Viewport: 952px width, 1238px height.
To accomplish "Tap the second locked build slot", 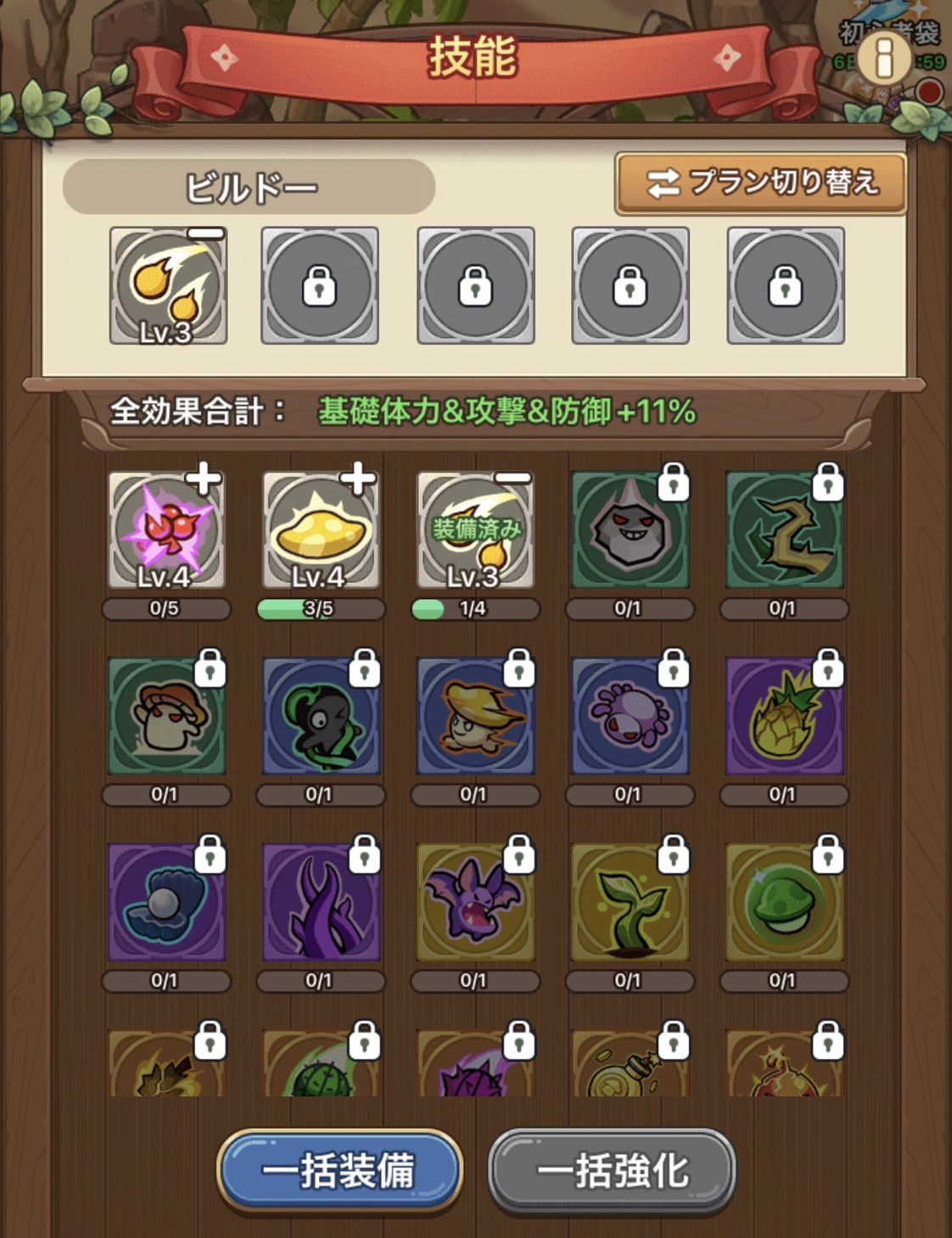I will tap(475, 286).
